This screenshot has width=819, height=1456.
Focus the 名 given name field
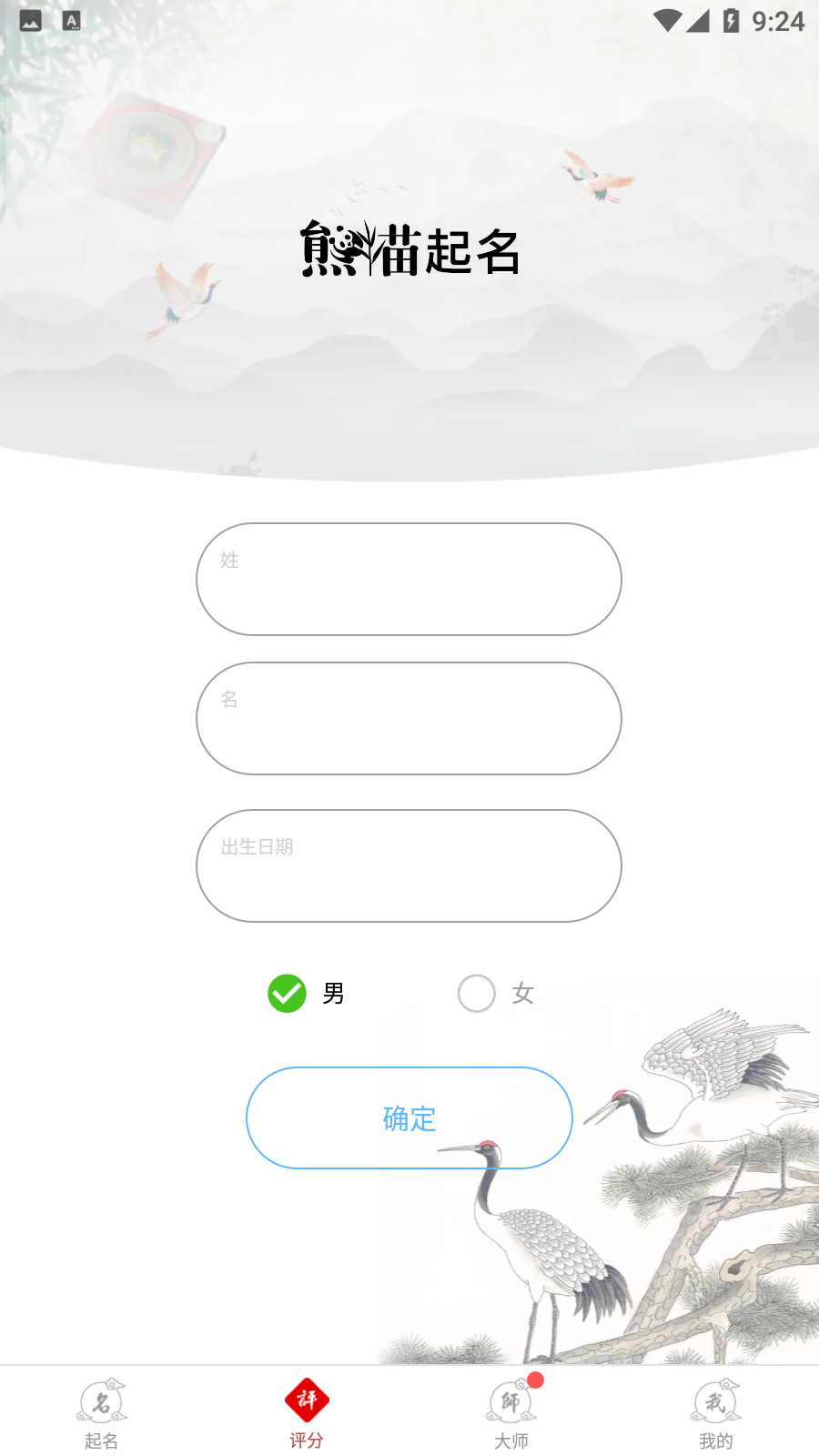coord(409,718)
